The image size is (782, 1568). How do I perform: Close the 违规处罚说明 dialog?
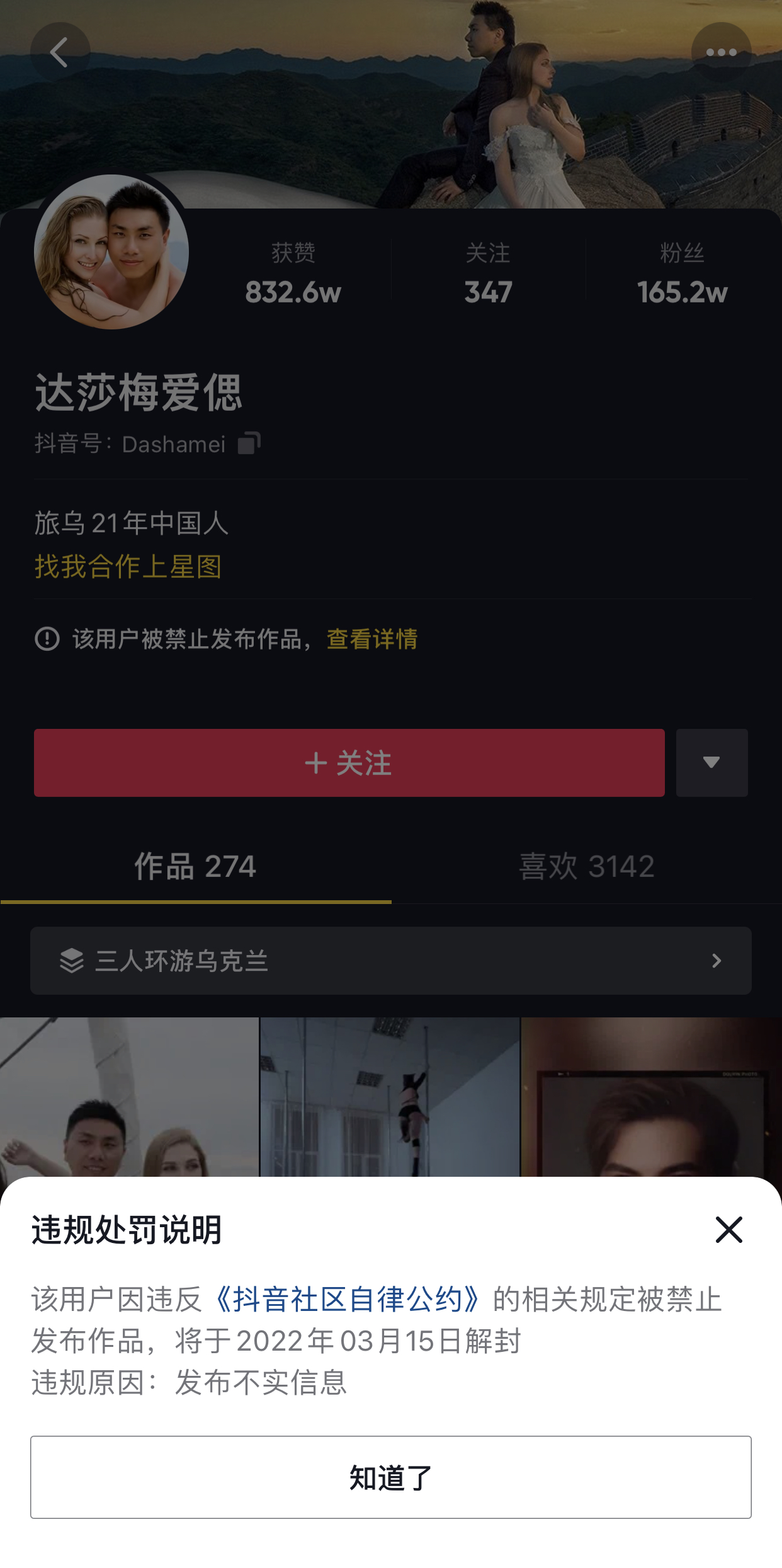point(728,1229)
